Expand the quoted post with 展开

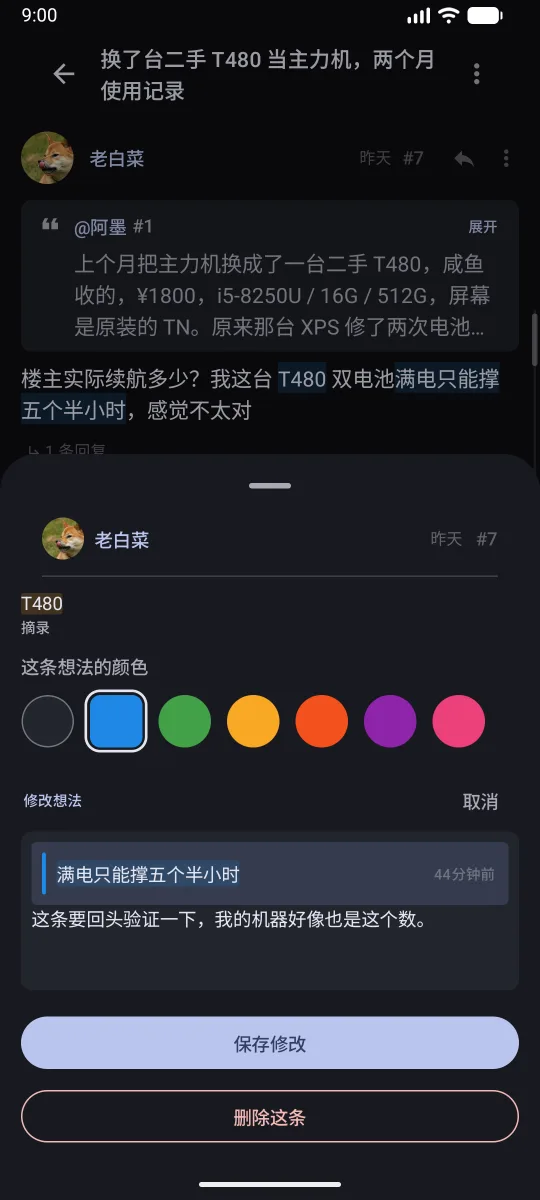click(x=483, y=227)
